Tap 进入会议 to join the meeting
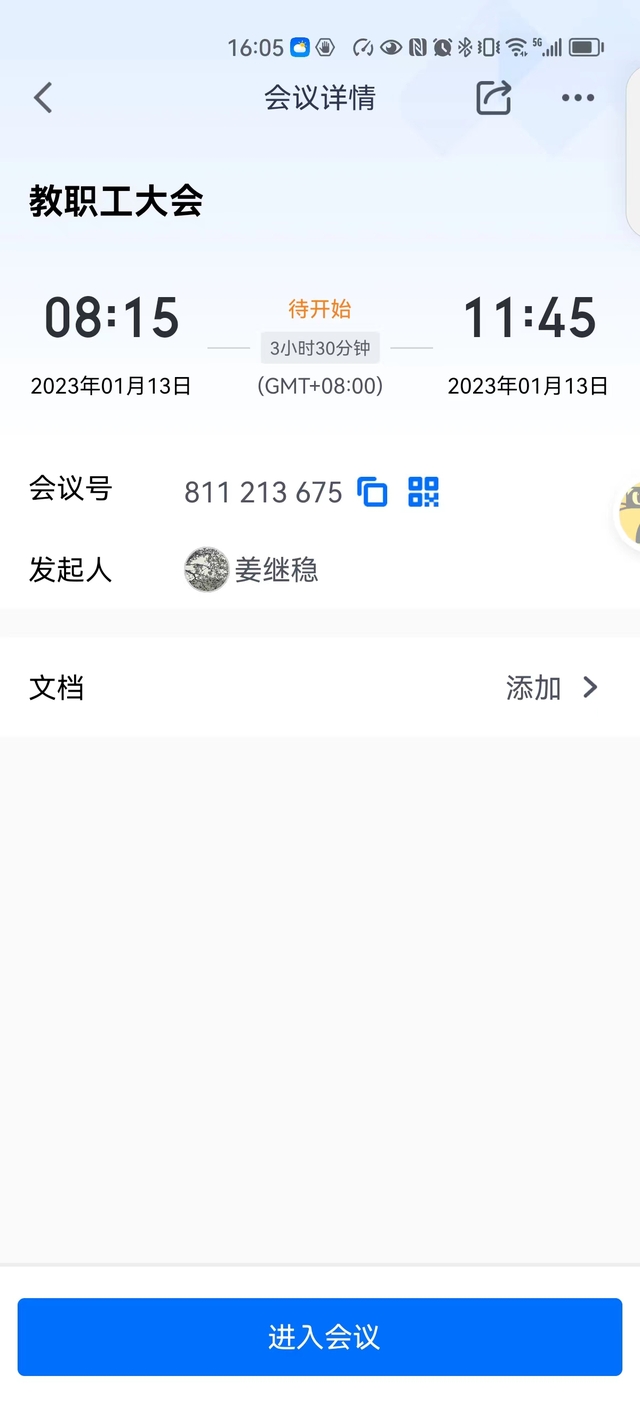 [x=320, y=1337]
